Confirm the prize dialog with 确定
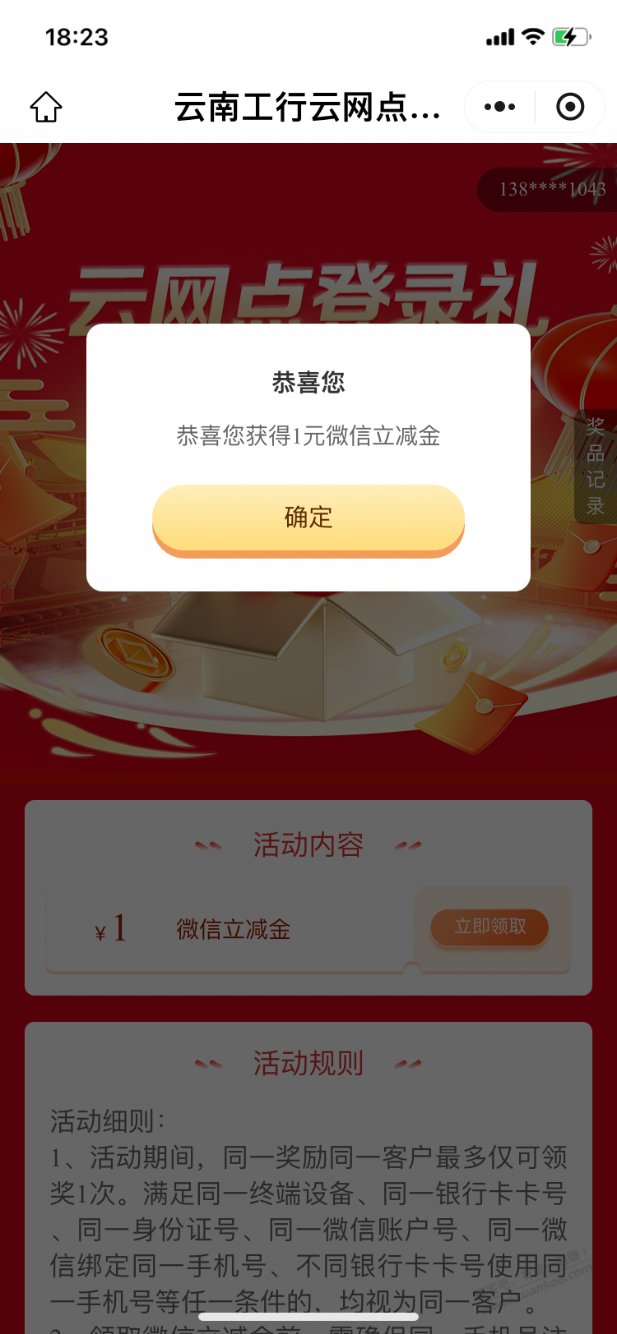The height and width of the screenshot is (1334, 617). click(x=308, y=518)
